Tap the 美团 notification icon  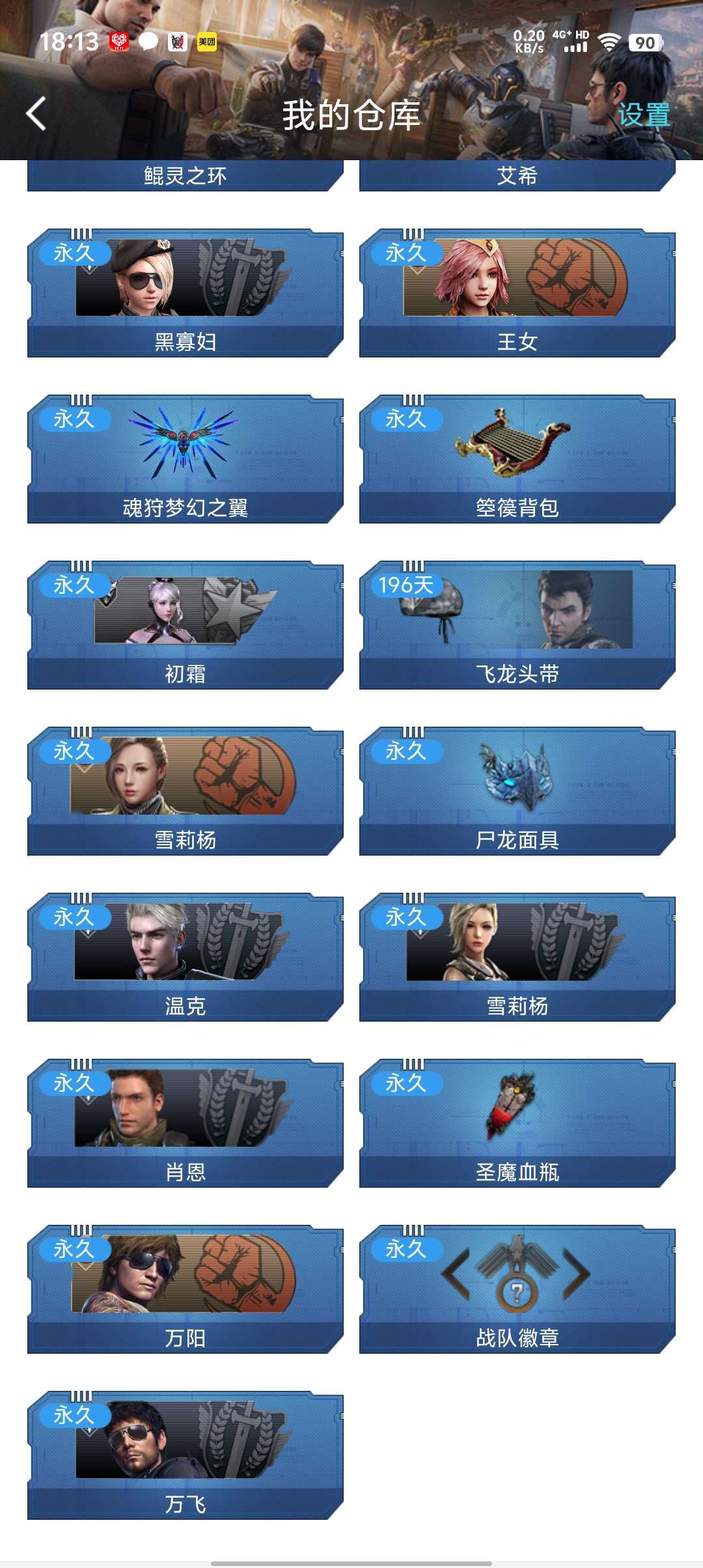pyautogui.click(x=208, y=43)
